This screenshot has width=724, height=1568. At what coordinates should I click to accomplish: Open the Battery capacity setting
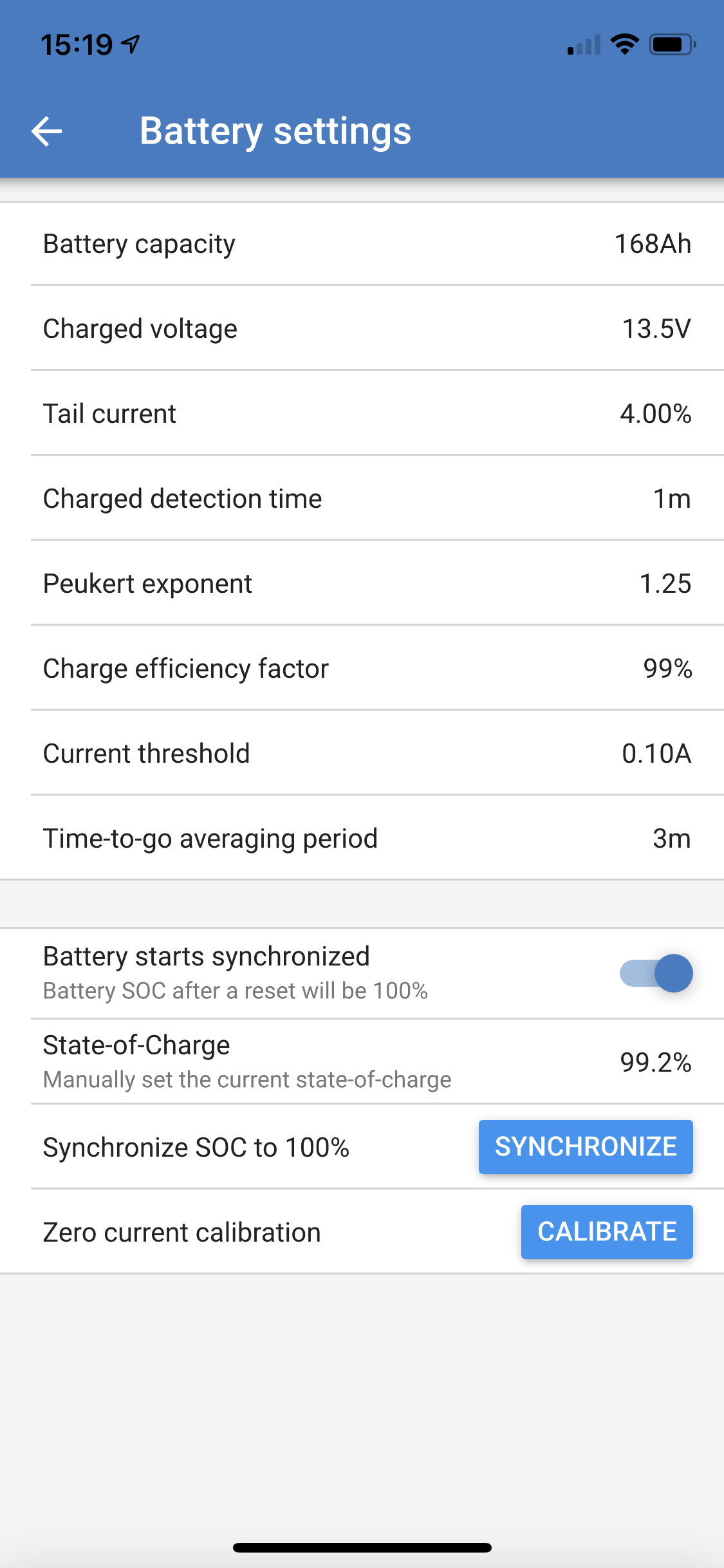(x=362, y=244)
